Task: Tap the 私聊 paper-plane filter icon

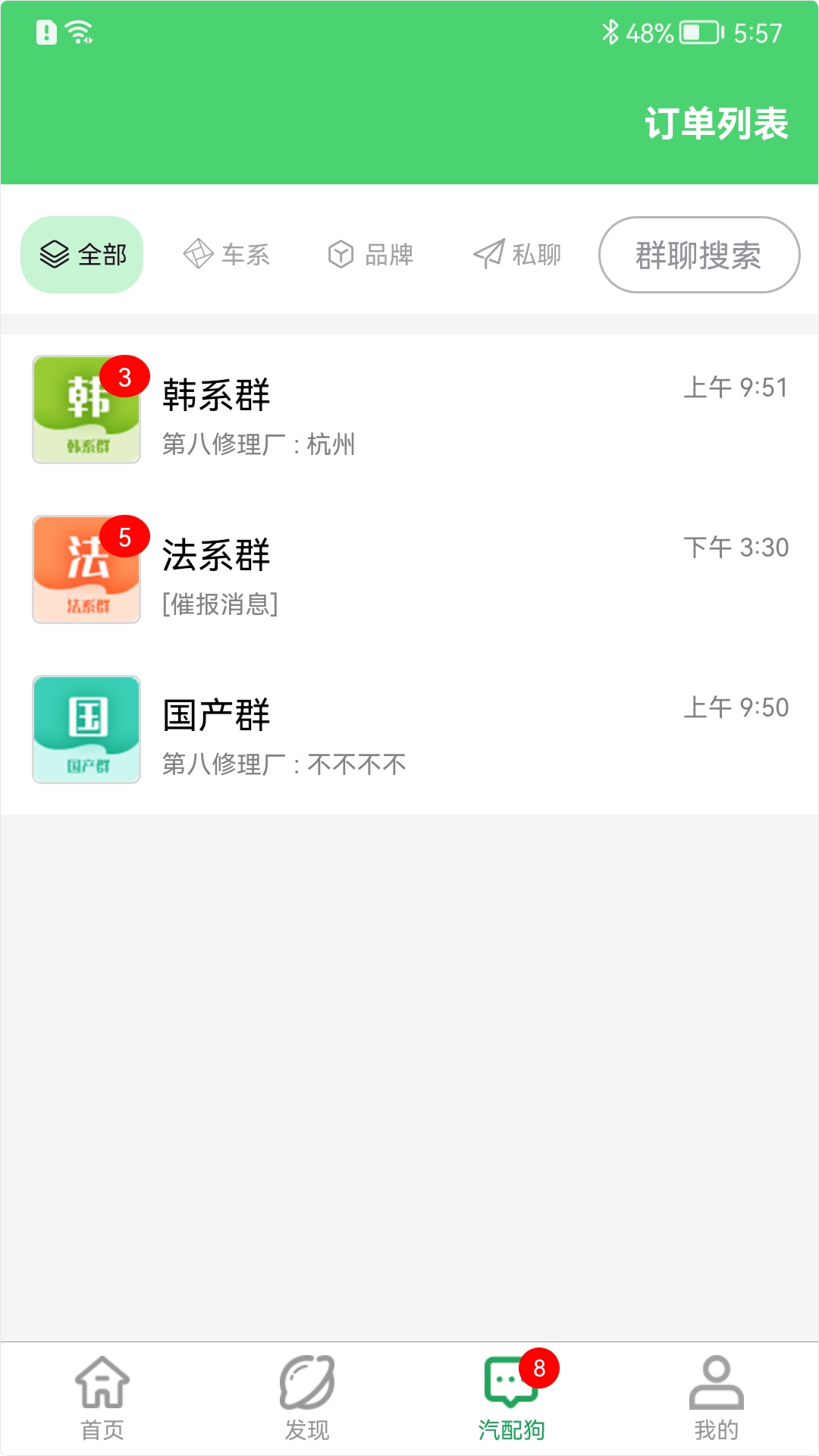Action: coord(488,256)
